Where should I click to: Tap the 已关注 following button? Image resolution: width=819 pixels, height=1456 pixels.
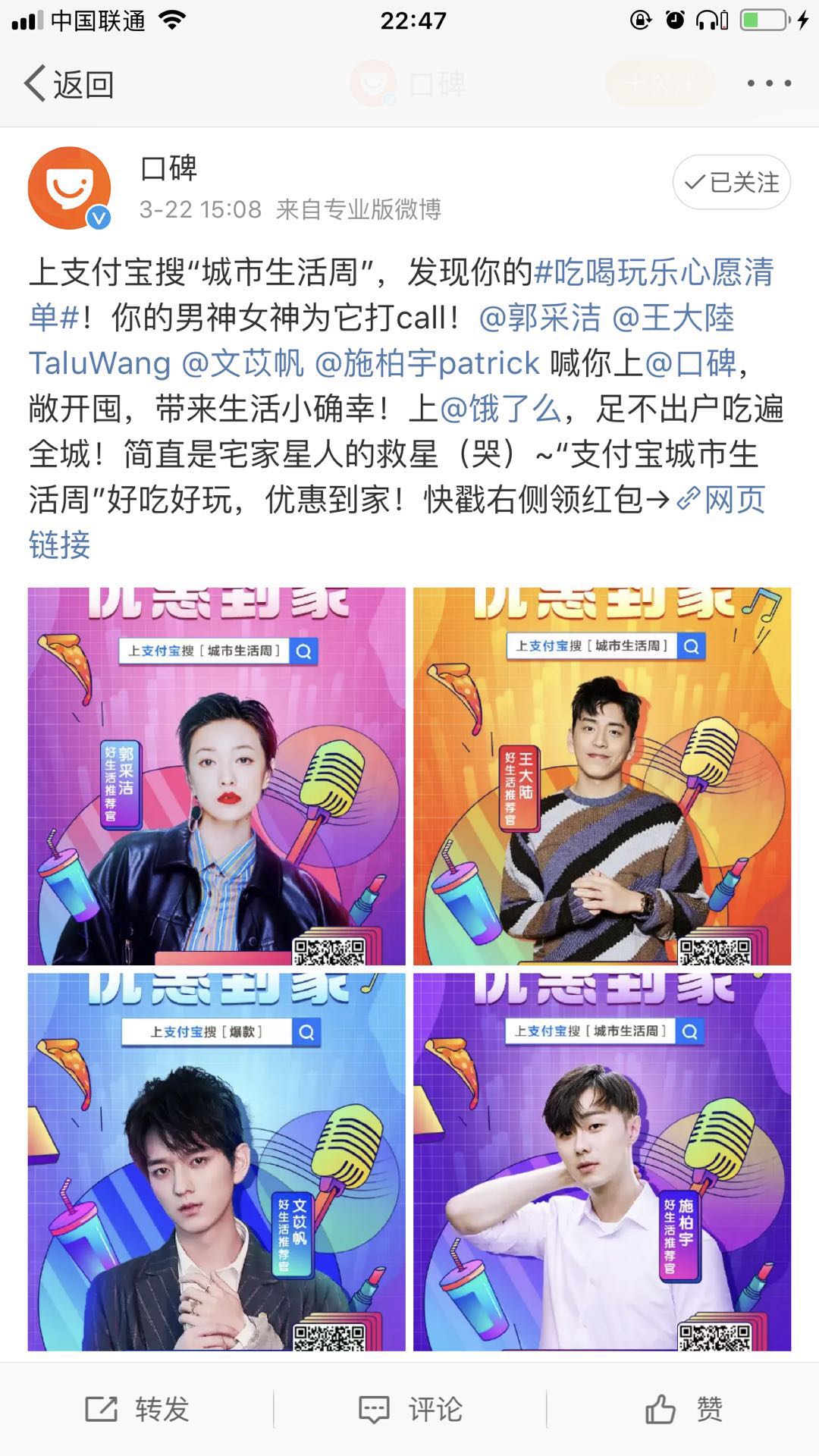[x=731, y=183]
